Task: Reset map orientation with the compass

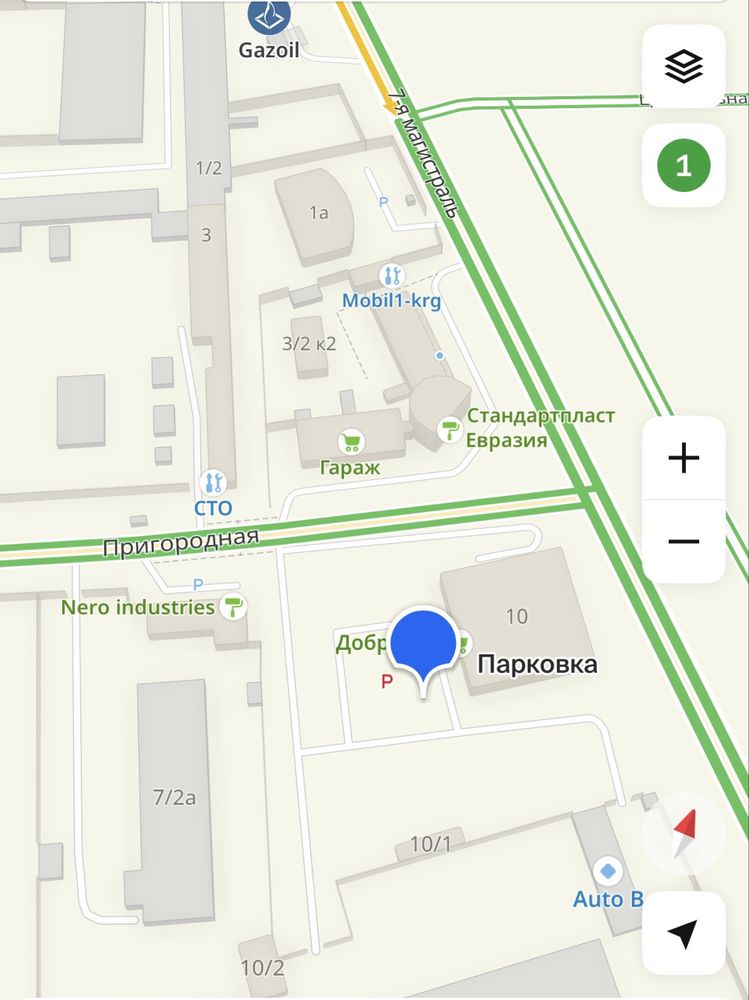Action: 683,833
